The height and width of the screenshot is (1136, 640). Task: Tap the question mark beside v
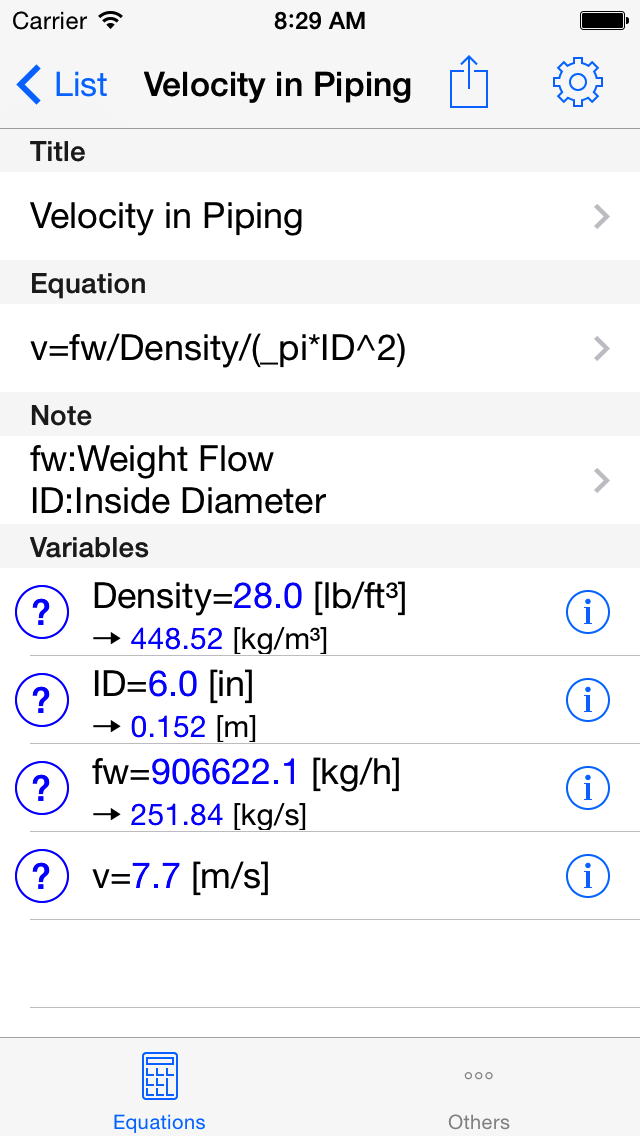42,876
